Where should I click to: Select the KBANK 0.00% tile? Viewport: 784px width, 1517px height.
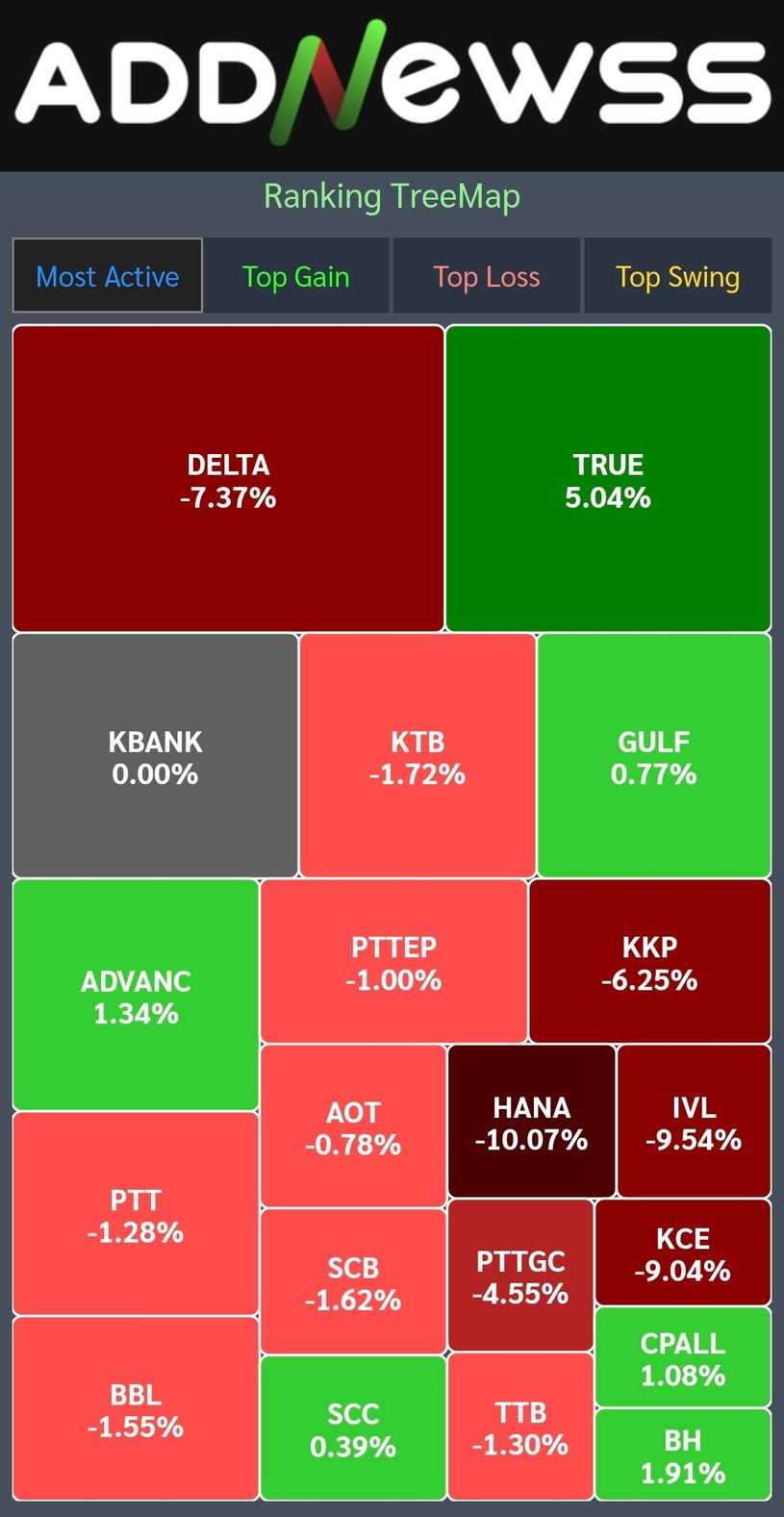[155, 755]
